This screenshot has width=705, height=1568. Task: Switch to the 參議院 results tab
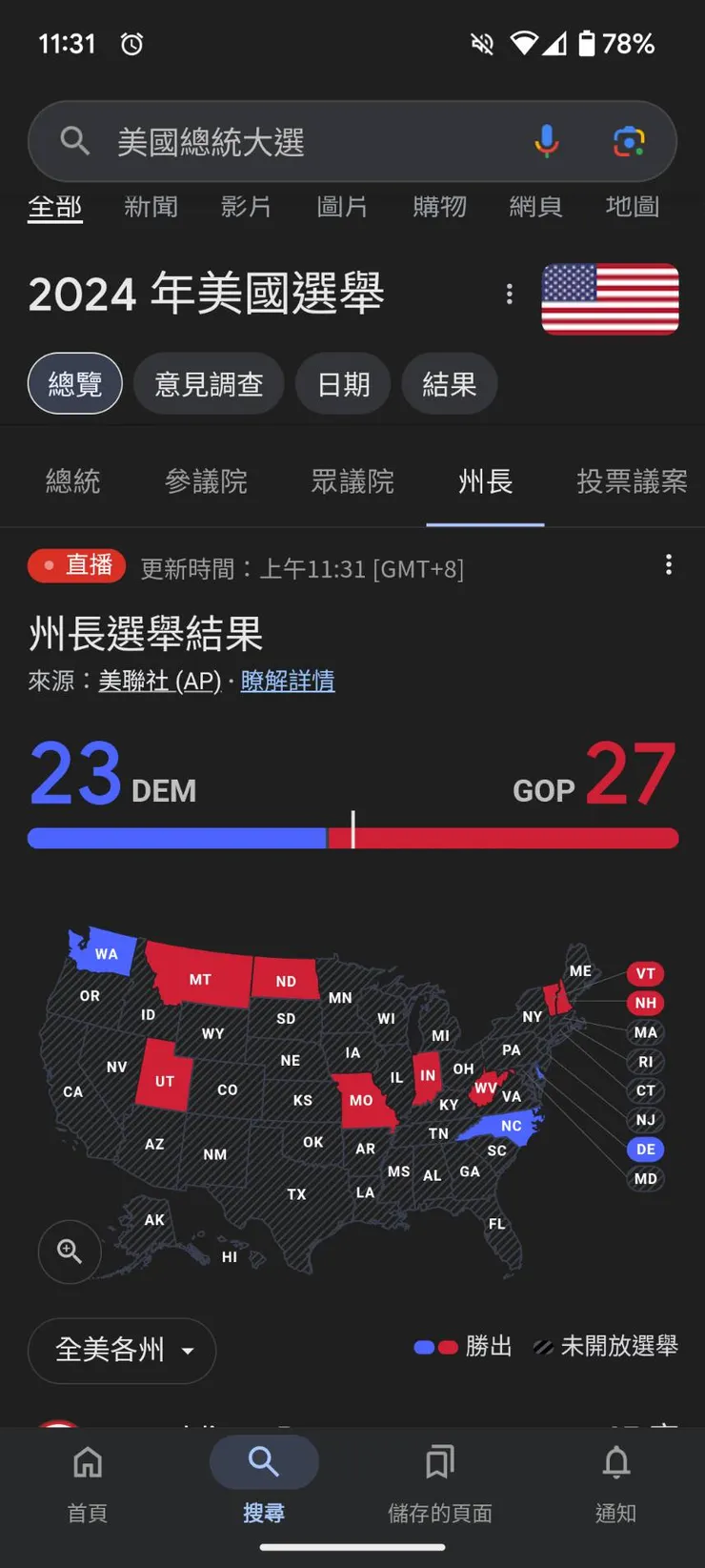point(206,481)
